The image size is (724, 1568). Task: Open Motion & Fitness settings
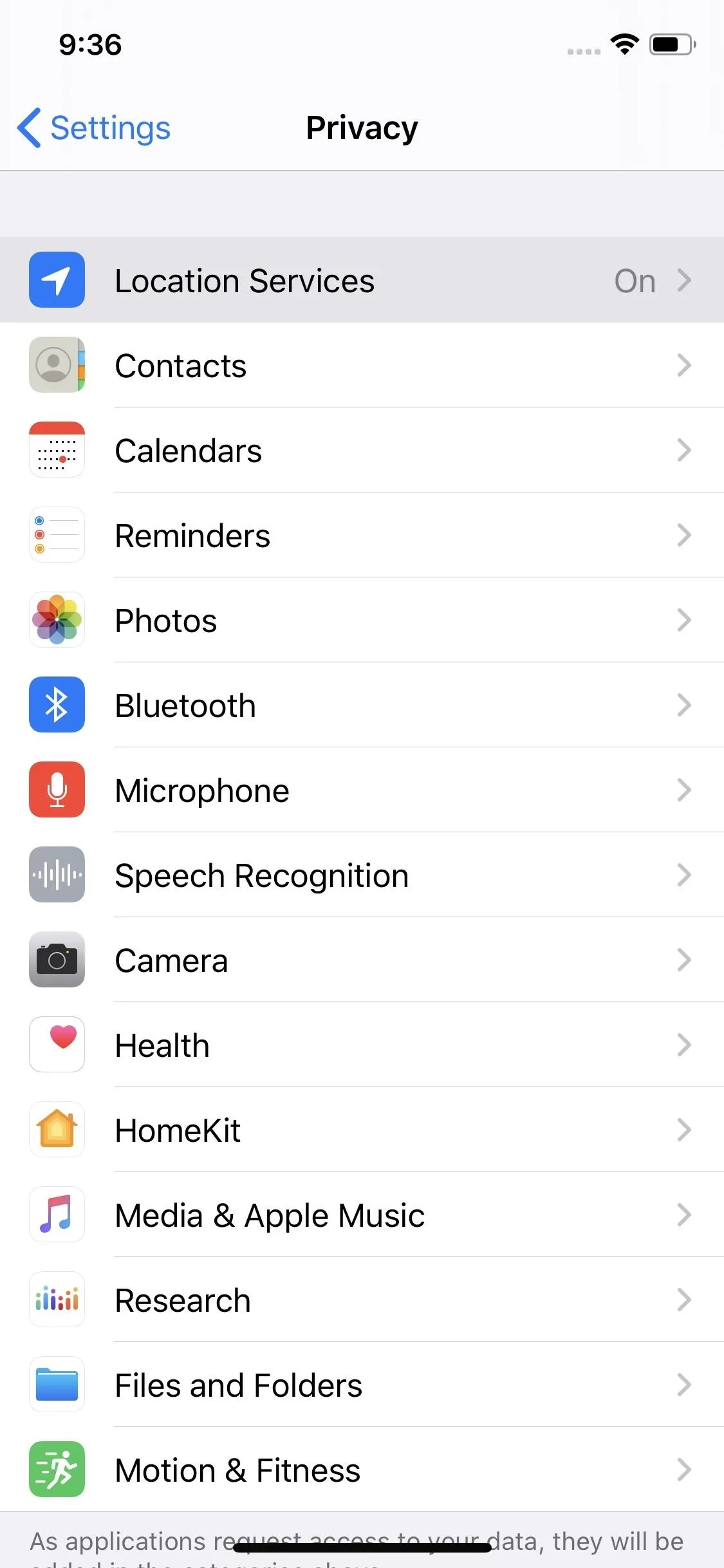click(x=362, y=1470)
